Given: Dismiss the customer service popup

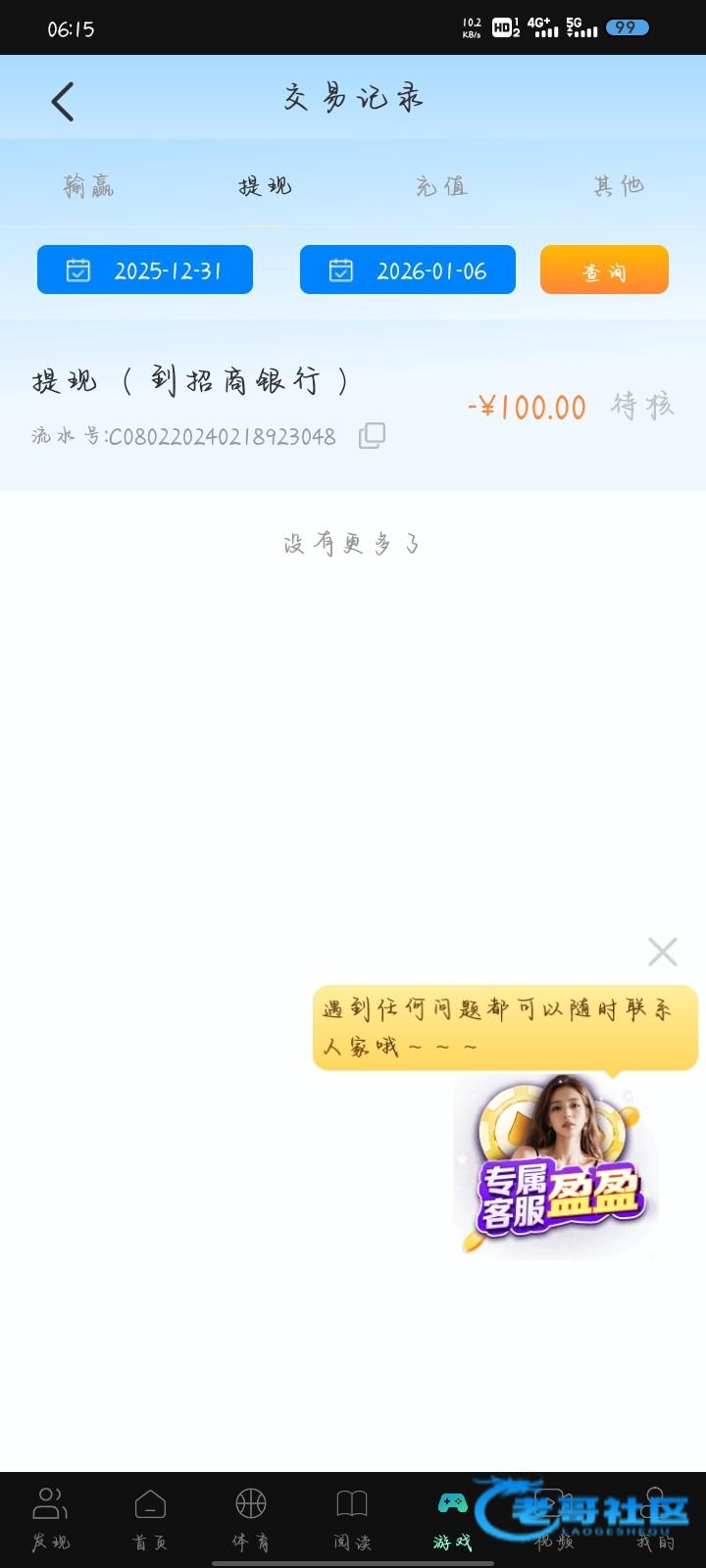Looking at the screenshot, I should (x=663, y=951).
